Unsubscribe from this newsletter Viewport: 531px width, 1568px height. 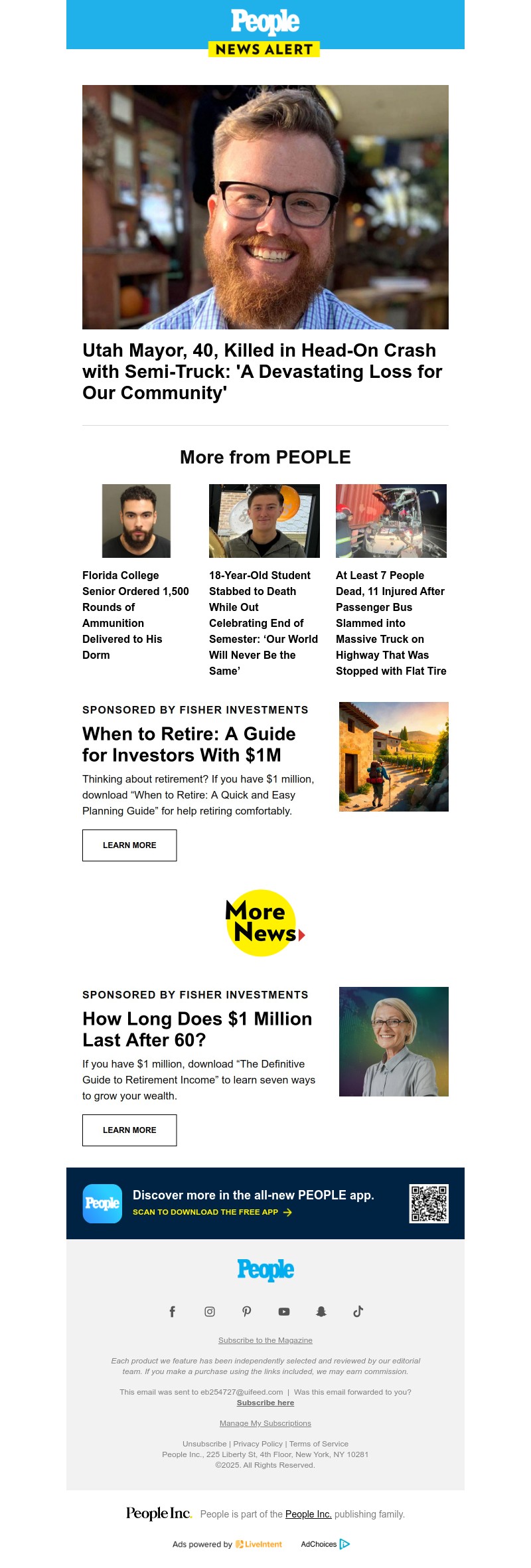(x=204, y=1444)
